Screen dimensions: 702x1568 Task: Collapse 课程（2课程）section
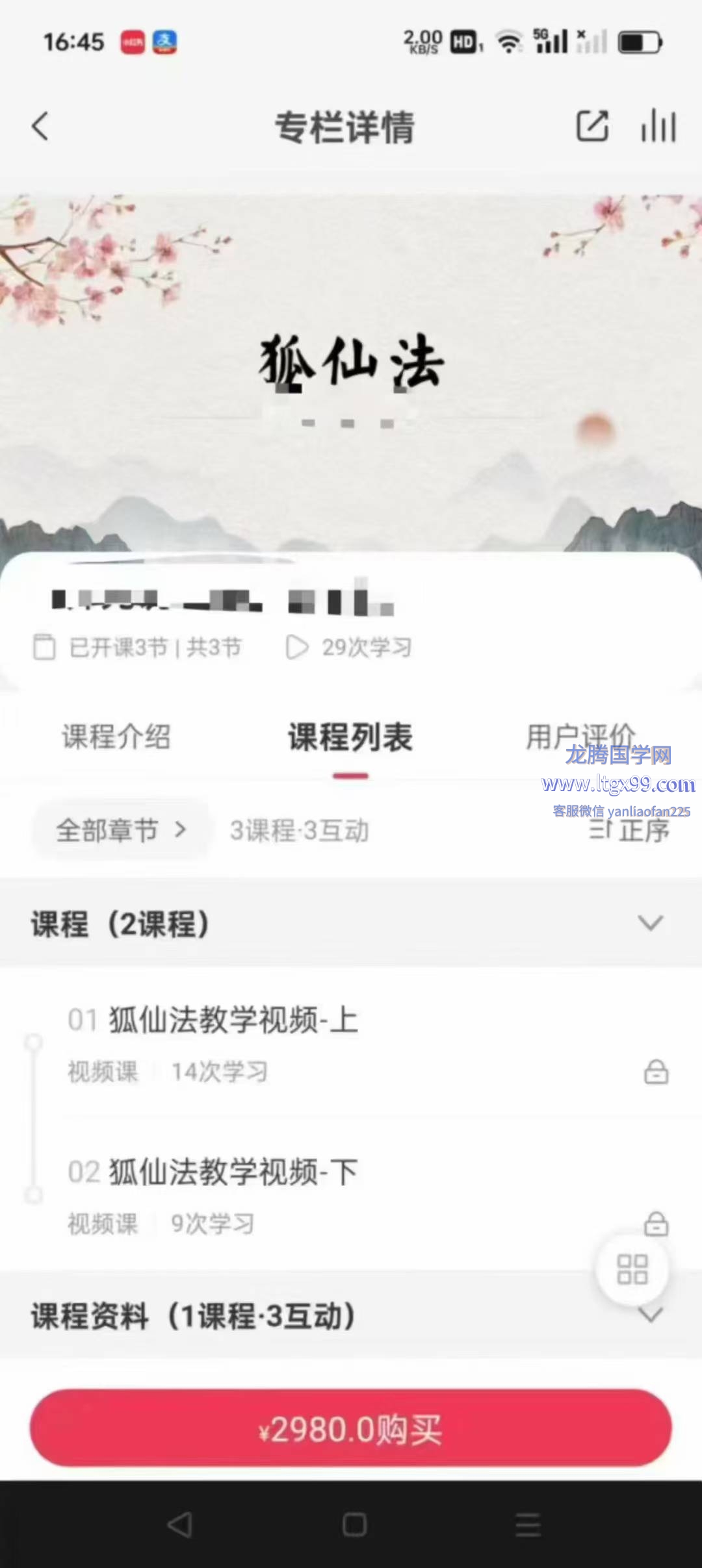[650, 923]
